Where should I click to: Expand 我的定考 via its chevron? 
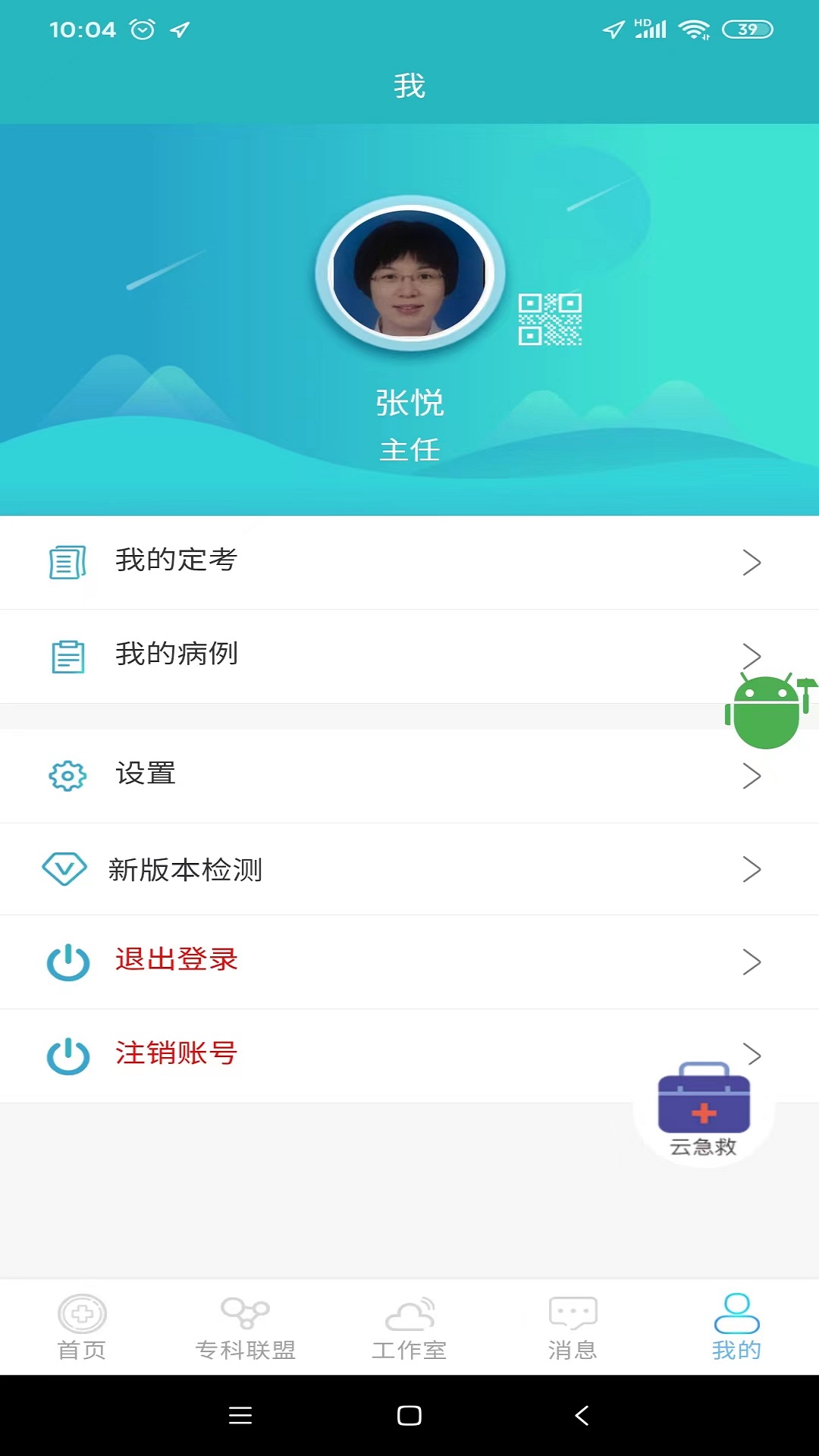coord(752,562)
